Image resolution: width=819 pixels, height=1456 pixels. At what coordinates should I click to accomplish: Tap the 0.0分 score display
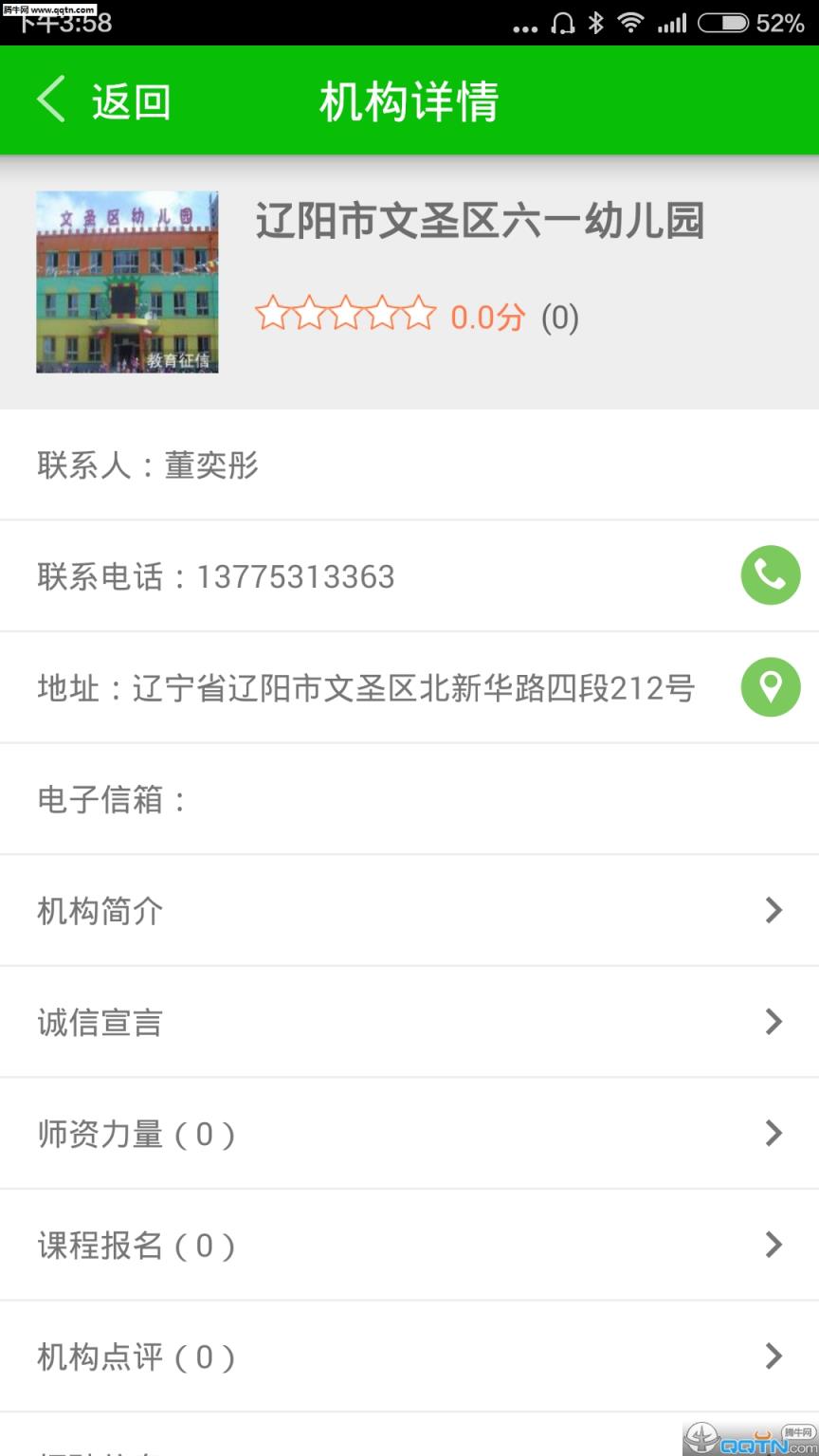(487, 317)
